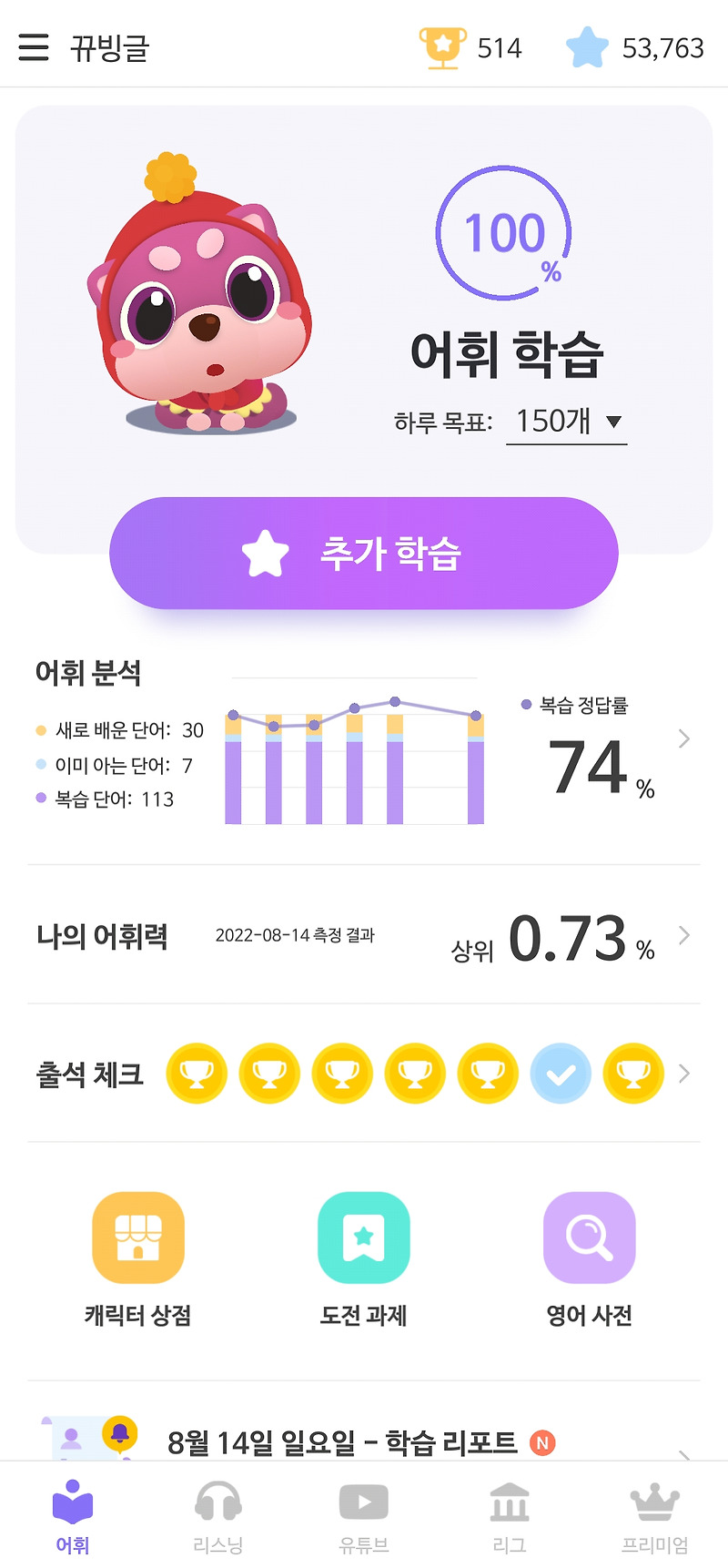Open 영어 사전
Viewport: 728px width, 1568px height.
click(x=589, y=1260)
